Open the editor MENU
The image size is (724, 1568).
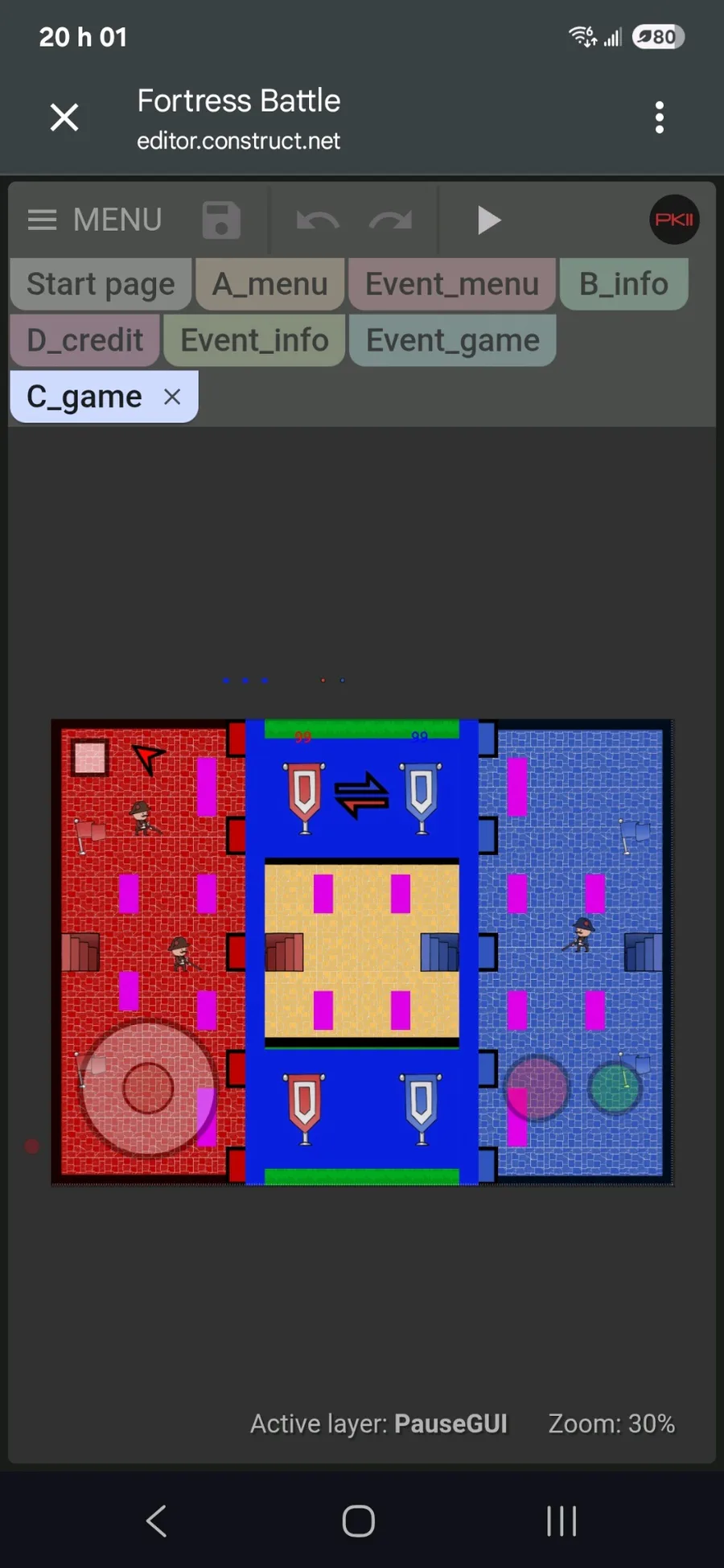click(x=95, y=220)
